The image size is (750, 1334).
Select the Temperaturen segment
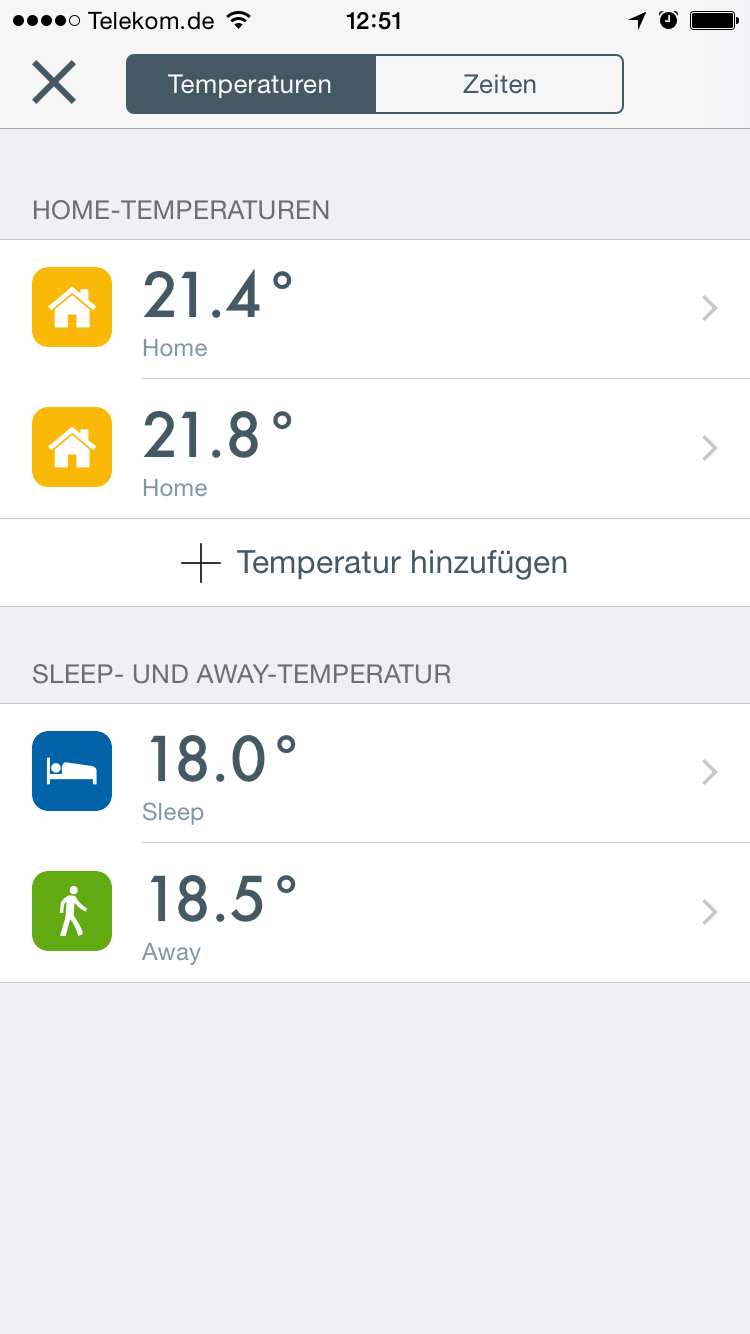[250, 84]
